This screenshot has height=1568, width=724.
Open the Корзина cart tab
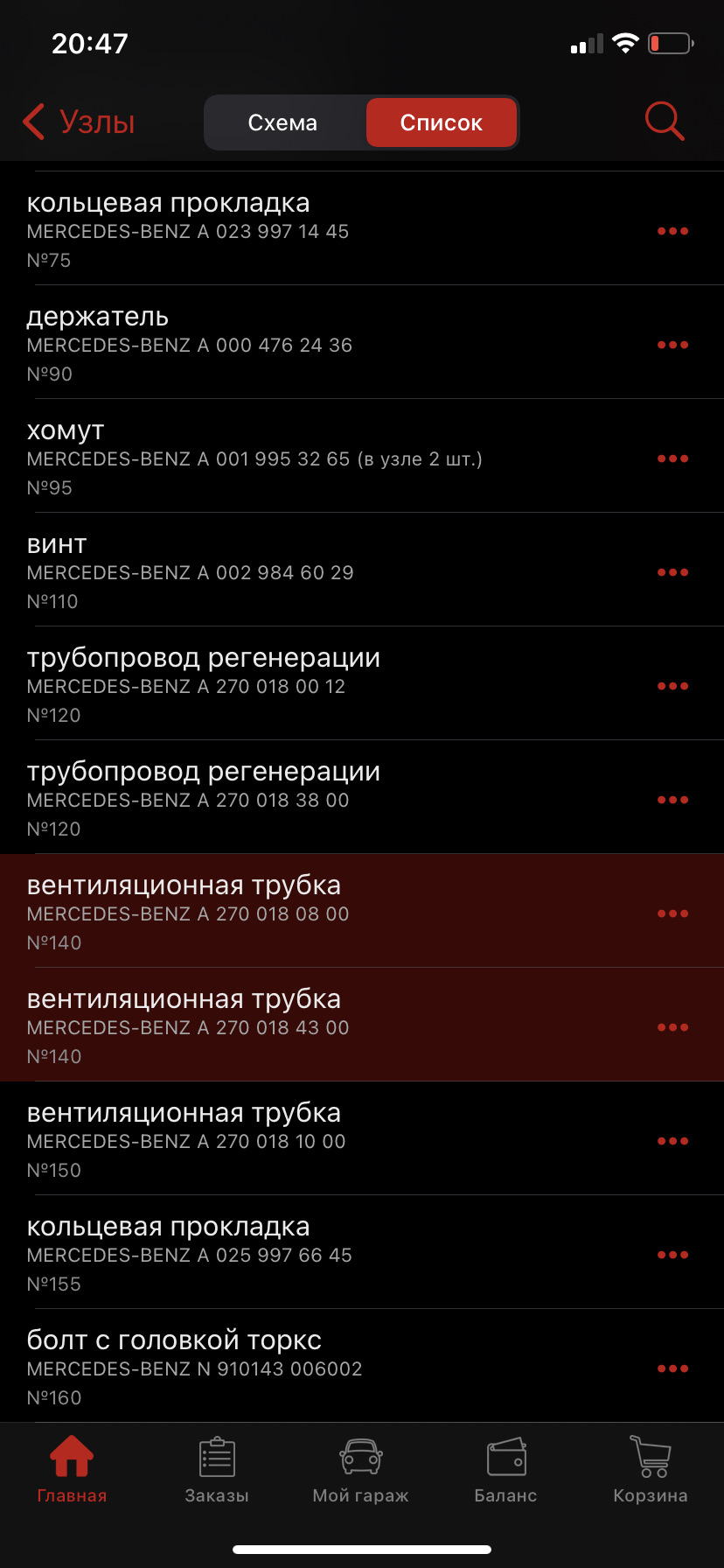[651, 1470]
